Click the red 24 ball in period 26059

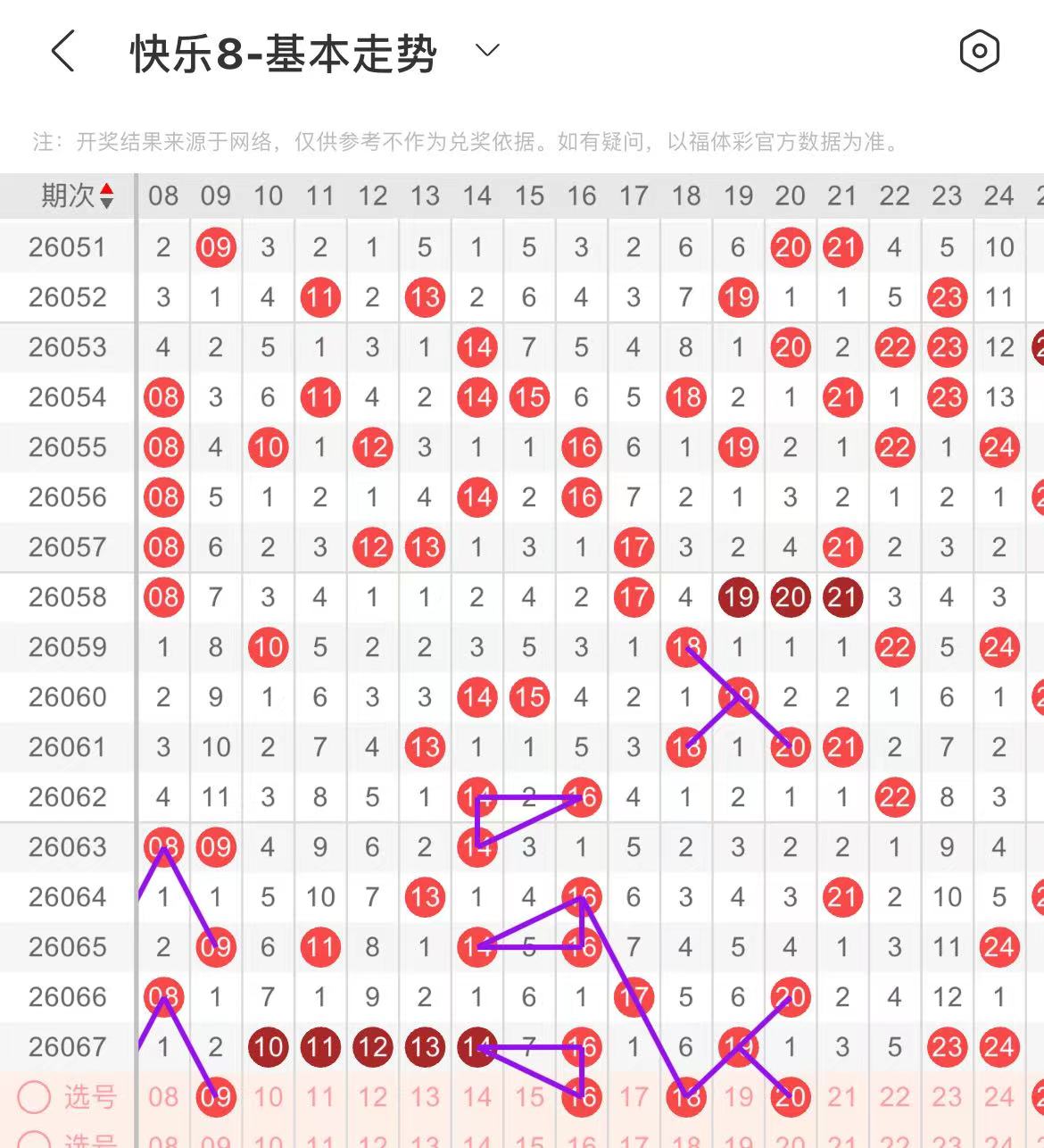click(x=998, y=647)
